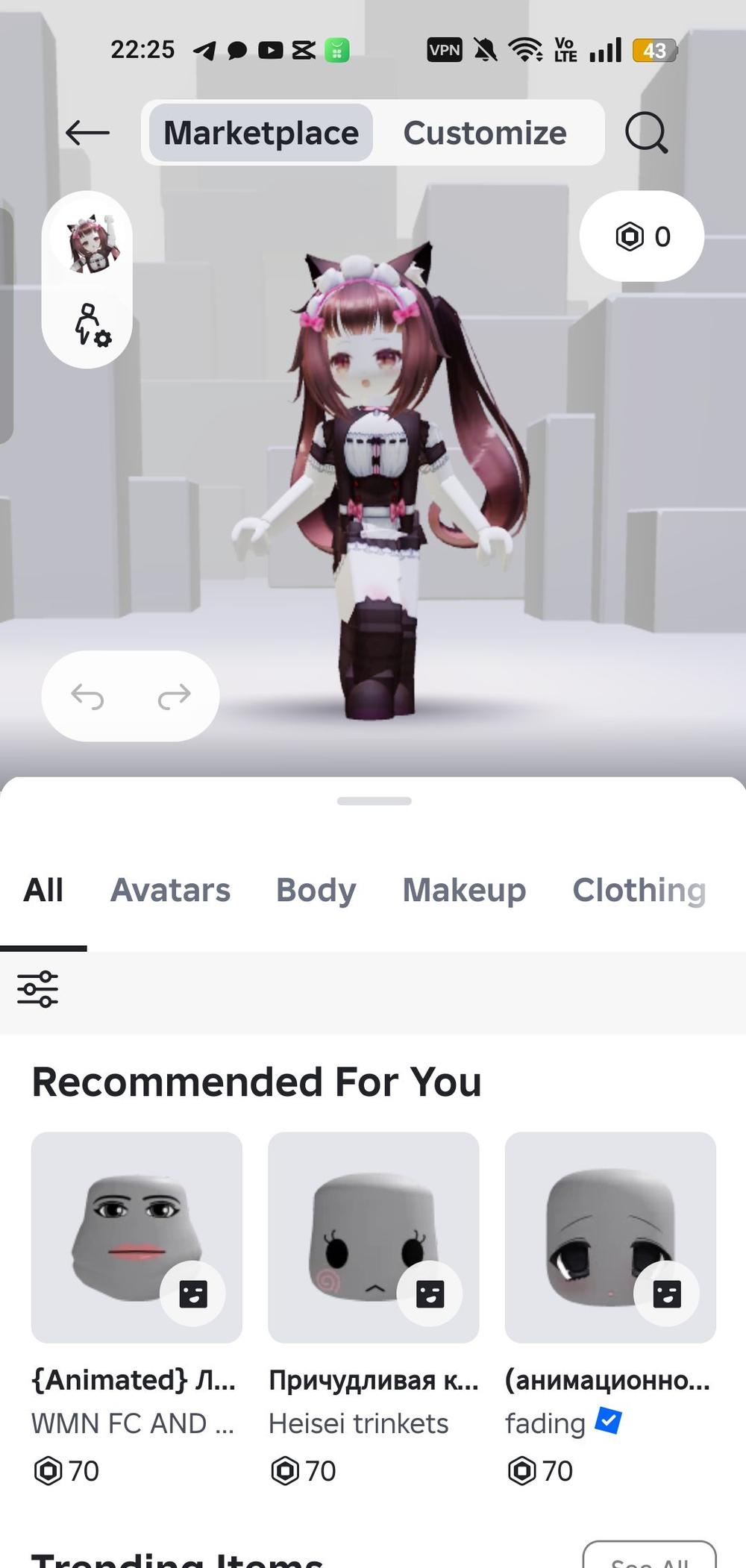Select the Marketplace tab

coord(261,133)
